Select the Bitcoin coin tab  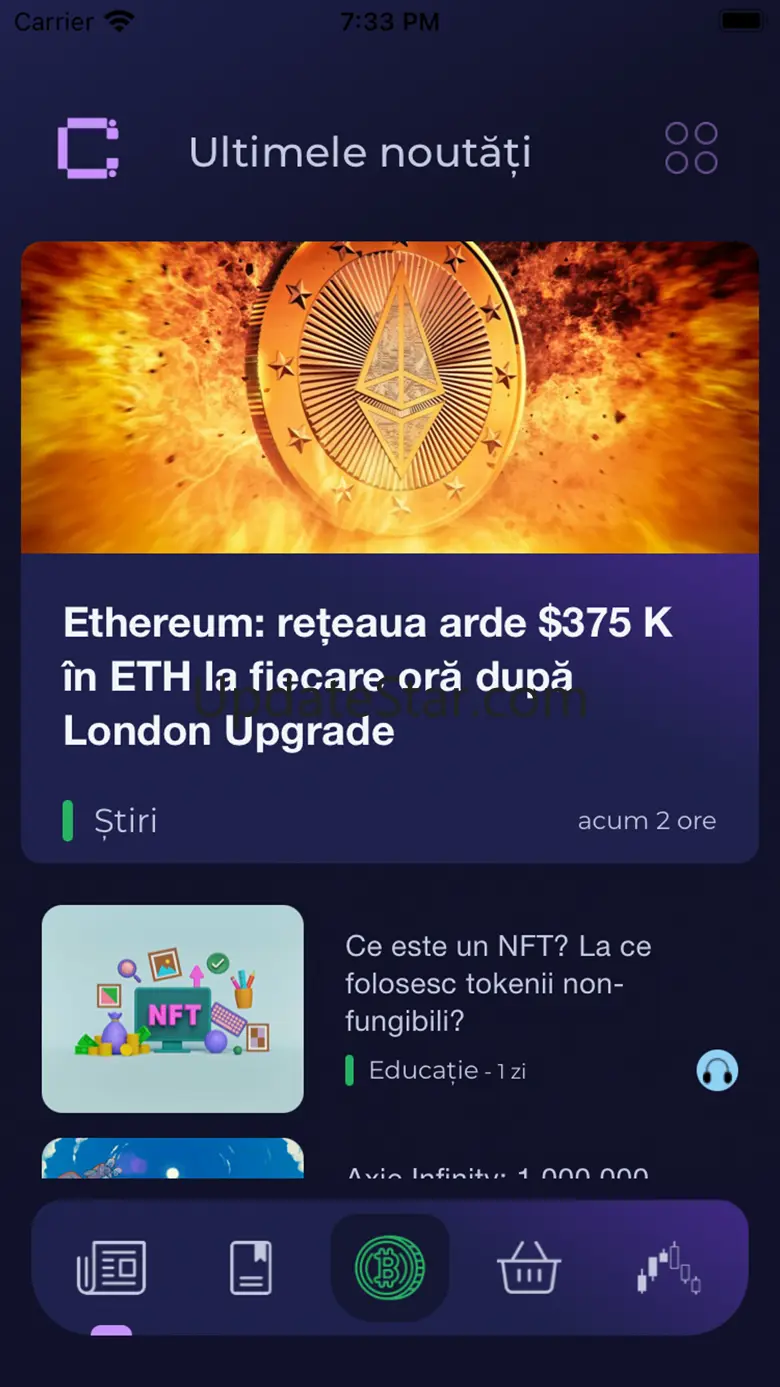click(390, 1267)
